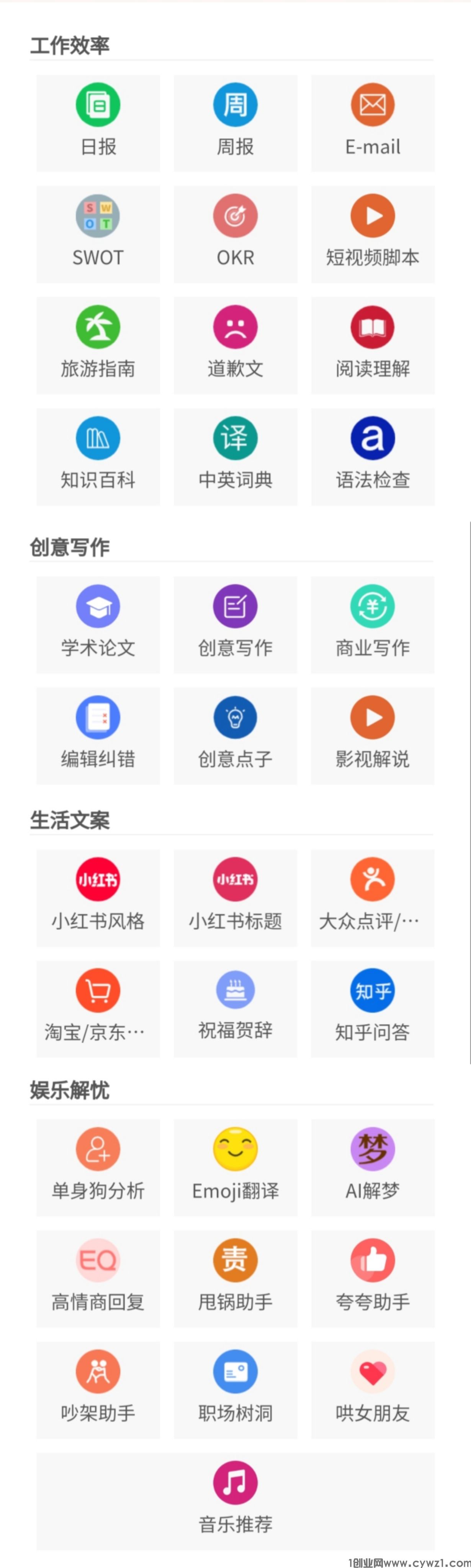Open the OKR tool
The width and height of the screenshot is (471, 1568).
point(235,234)
